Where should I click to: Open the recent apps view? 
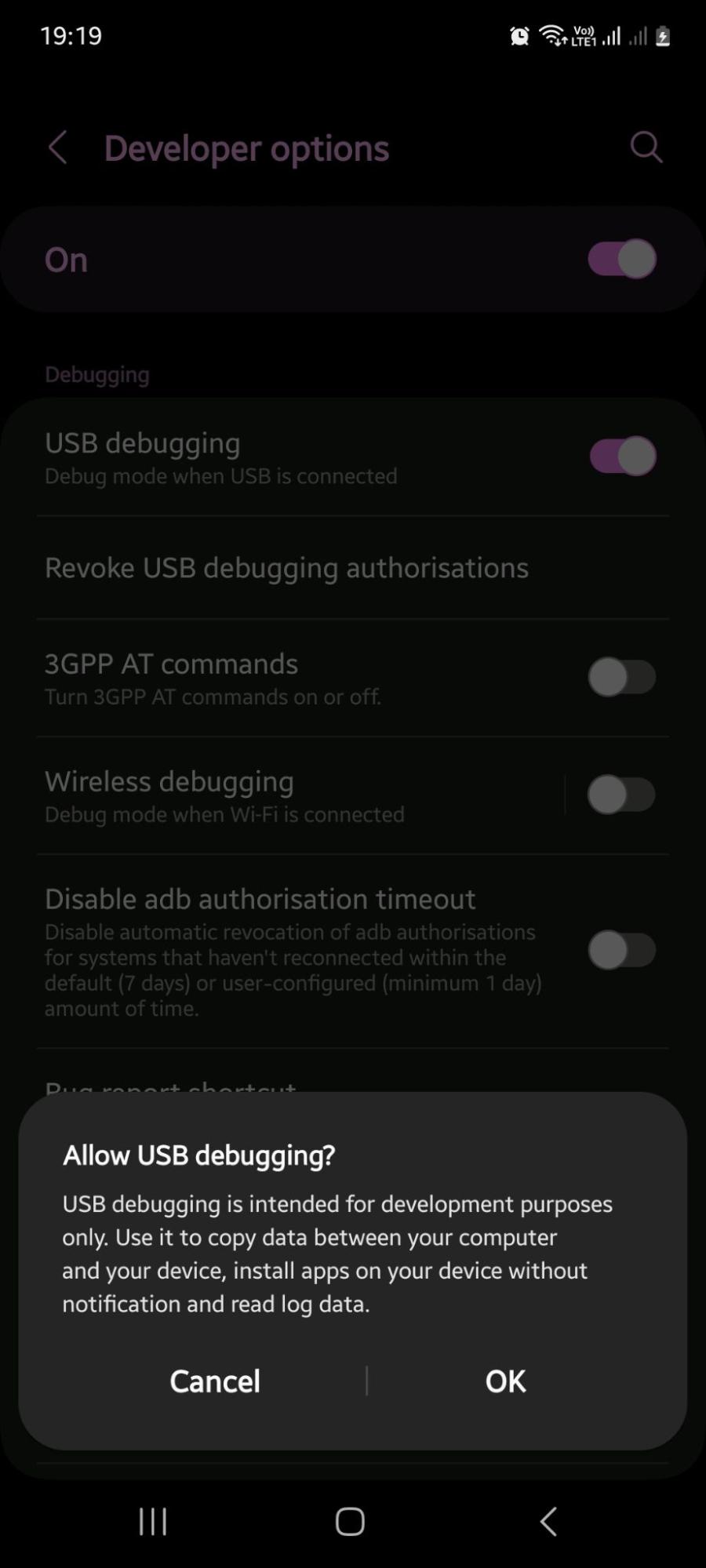point(153,1521)
